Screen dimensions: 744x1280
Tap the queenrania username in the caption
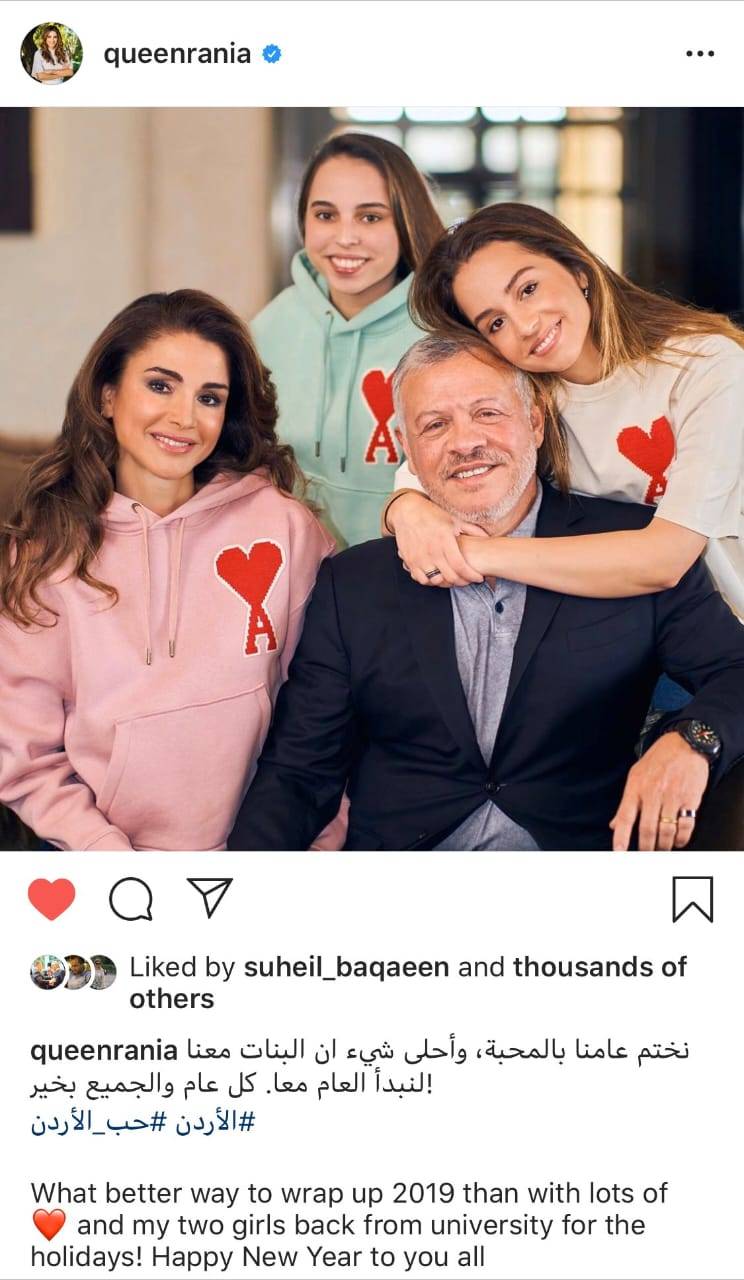104,1052
